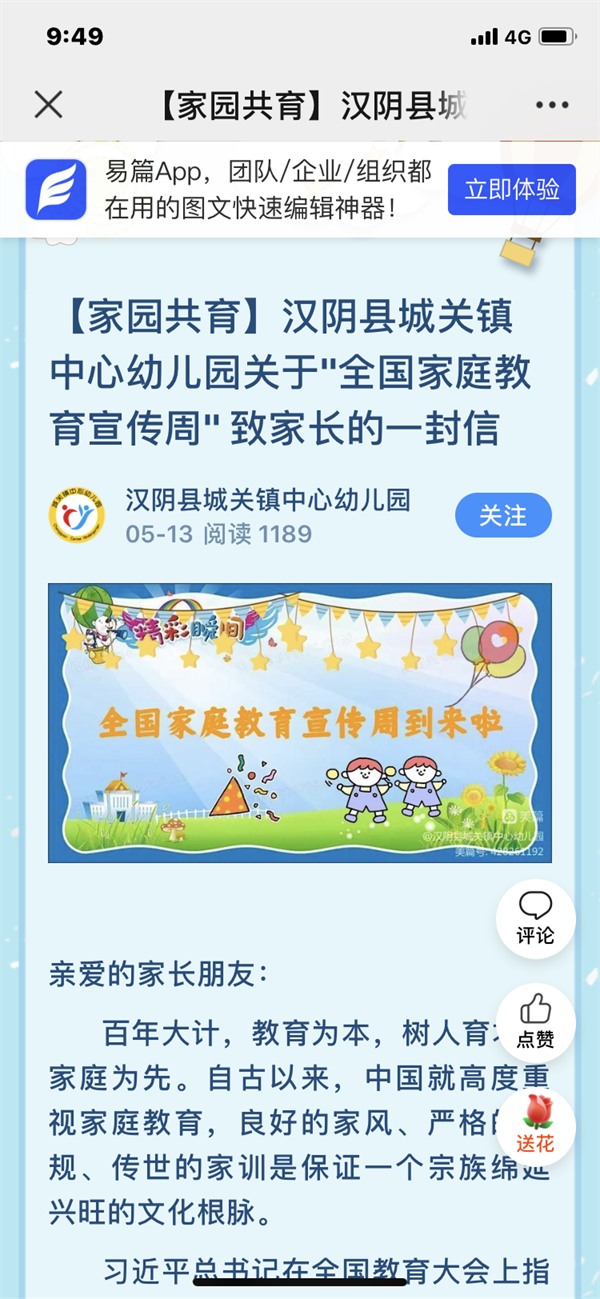The width and height of the screenshot is (600, 1299).
Task: Follow the kindergarten with 关注
Action: coord(503,516)
